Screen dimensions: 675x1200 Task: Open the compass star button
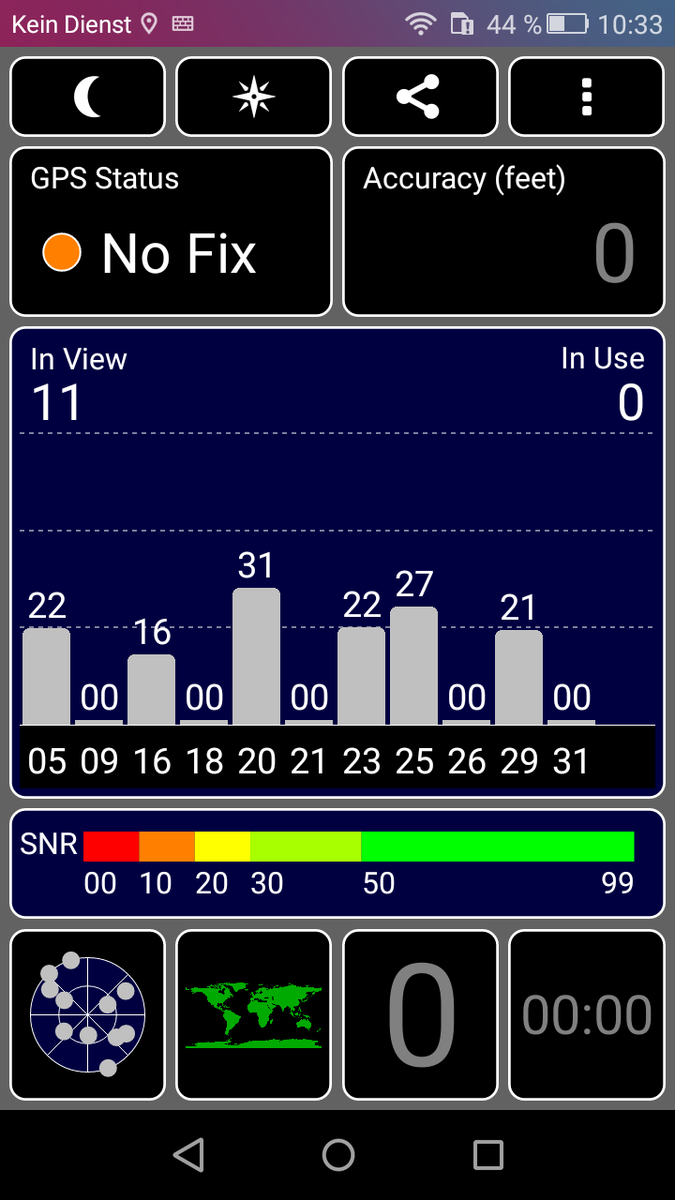coord(253,97)
